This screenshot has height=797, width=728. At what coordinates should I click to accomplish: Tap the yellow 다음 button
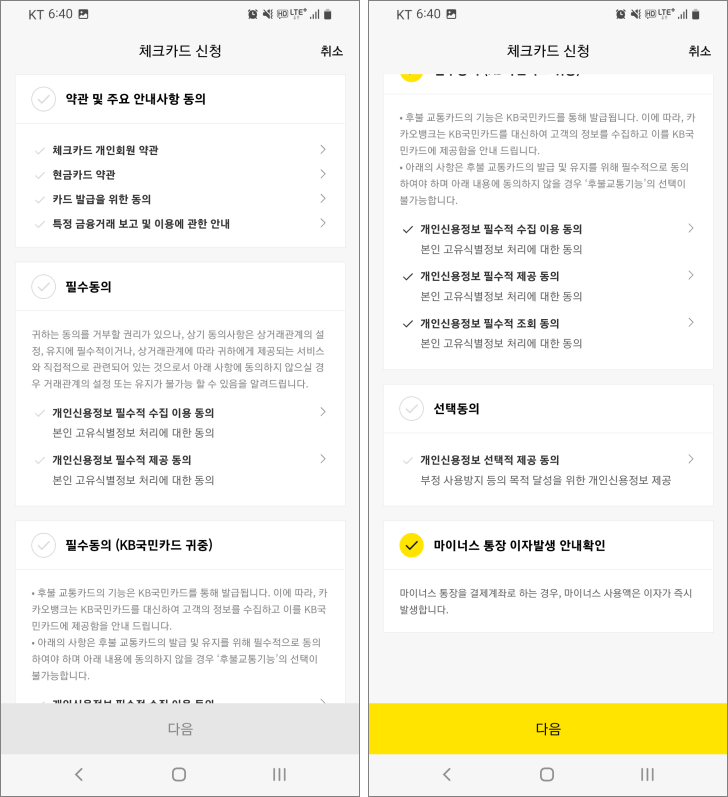(548, 728)
